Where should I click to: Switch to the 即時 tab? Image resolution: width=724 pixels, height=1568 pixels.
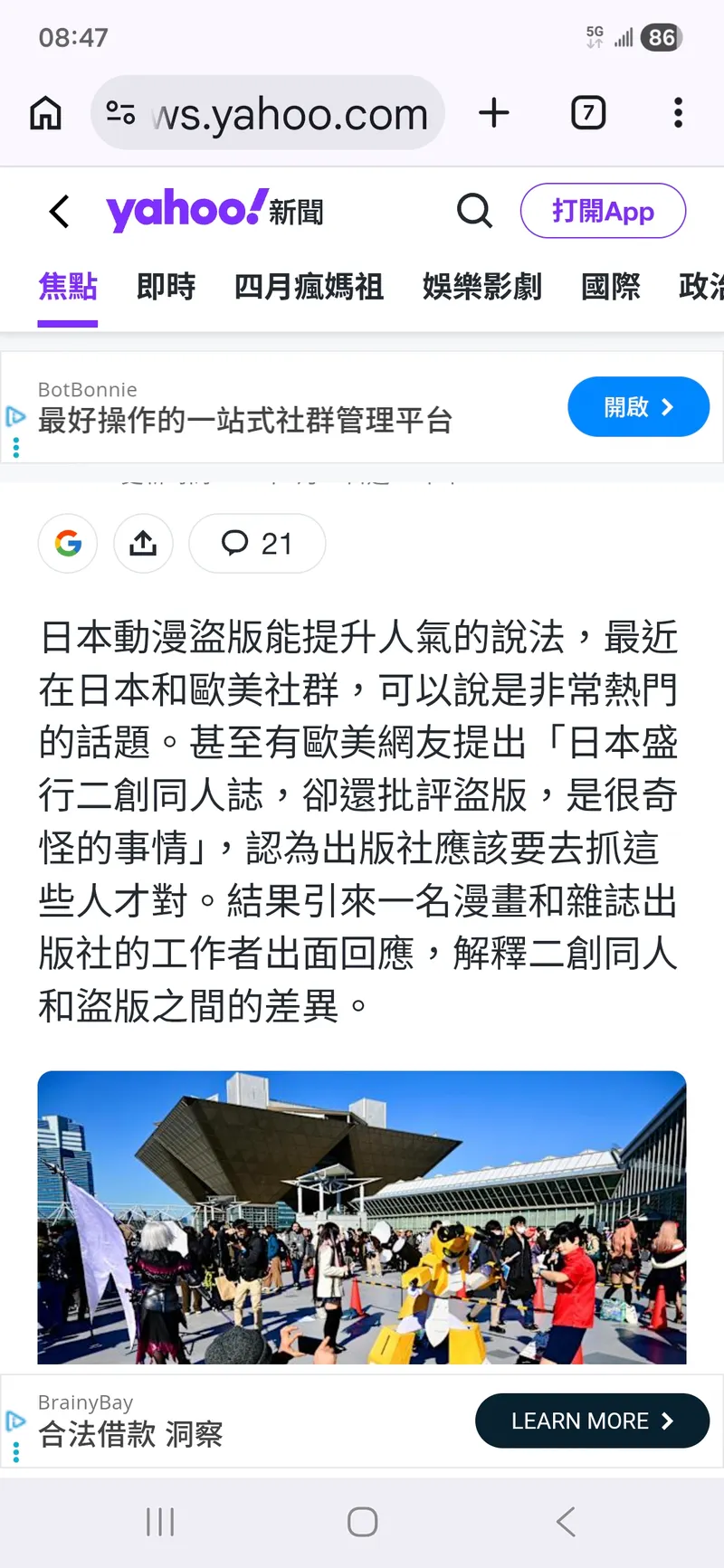point(166,287)
